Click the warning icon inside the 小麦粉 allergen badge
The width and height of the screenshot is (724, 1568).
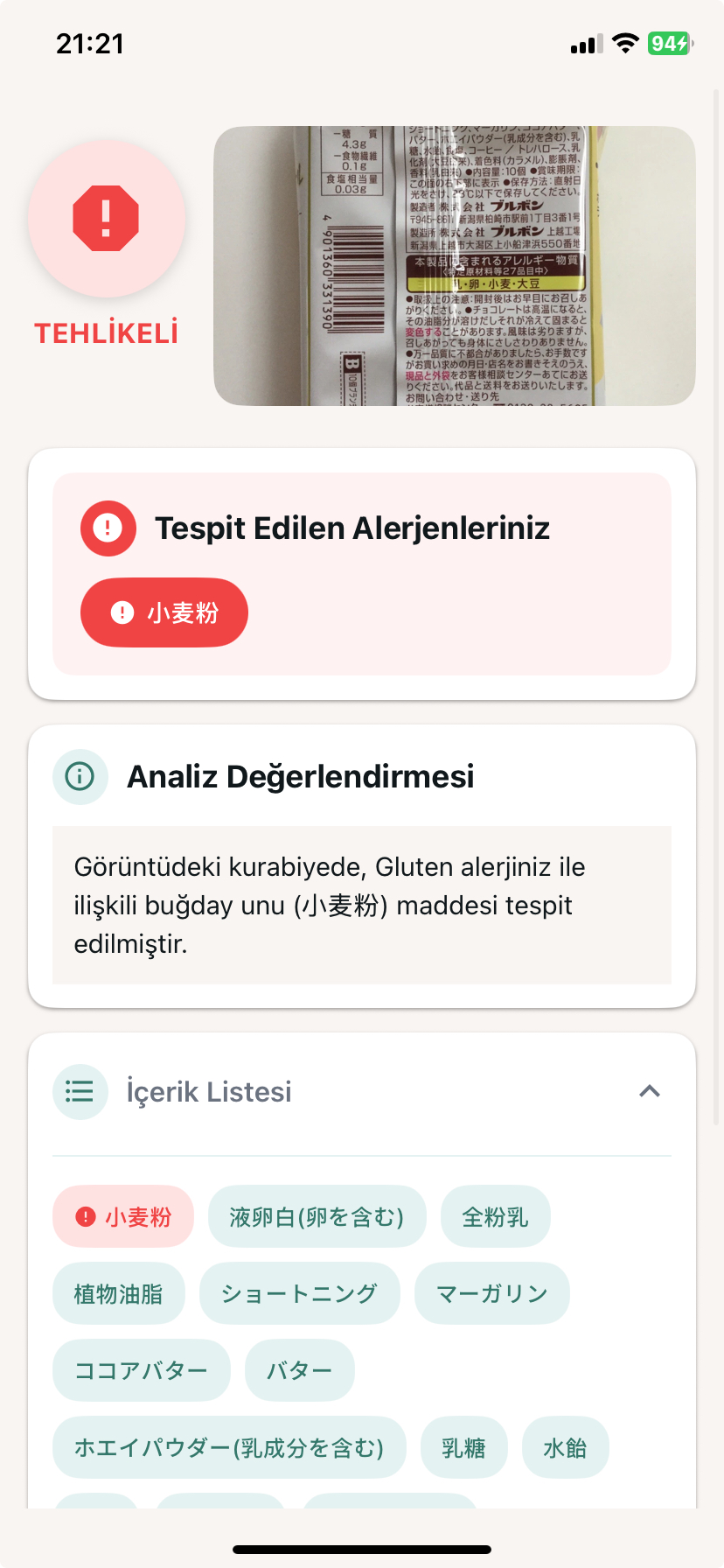122,612
